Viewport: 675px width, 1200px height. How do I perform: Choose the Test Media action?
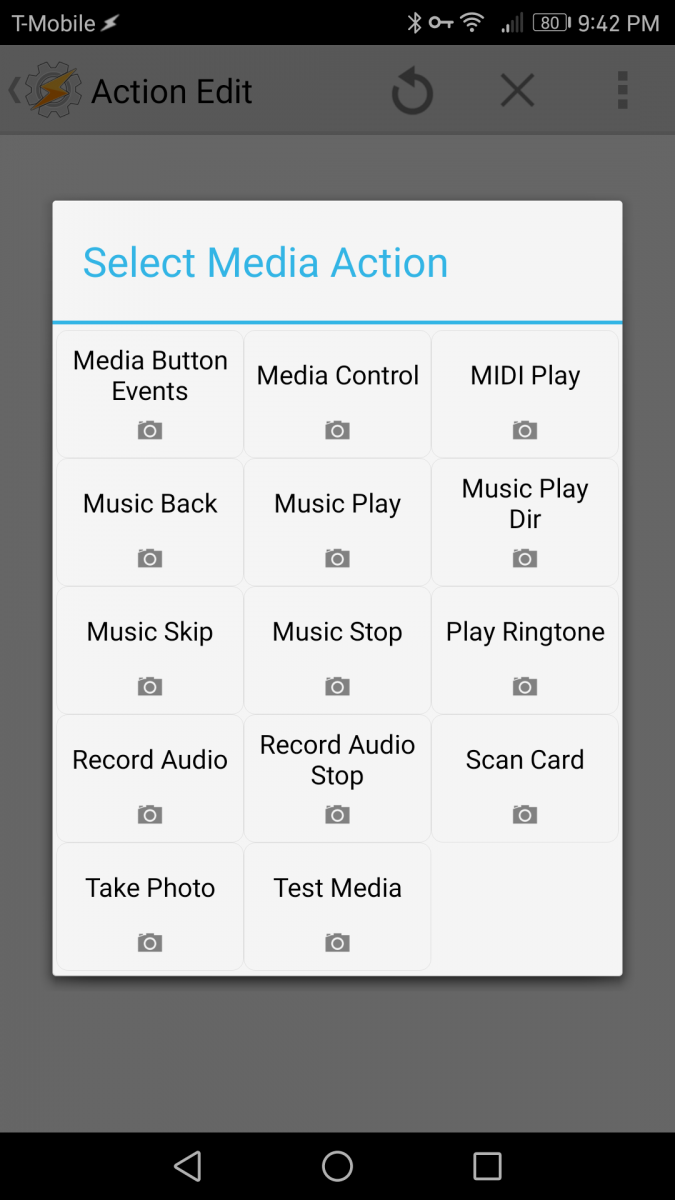(x=337, y=906)
